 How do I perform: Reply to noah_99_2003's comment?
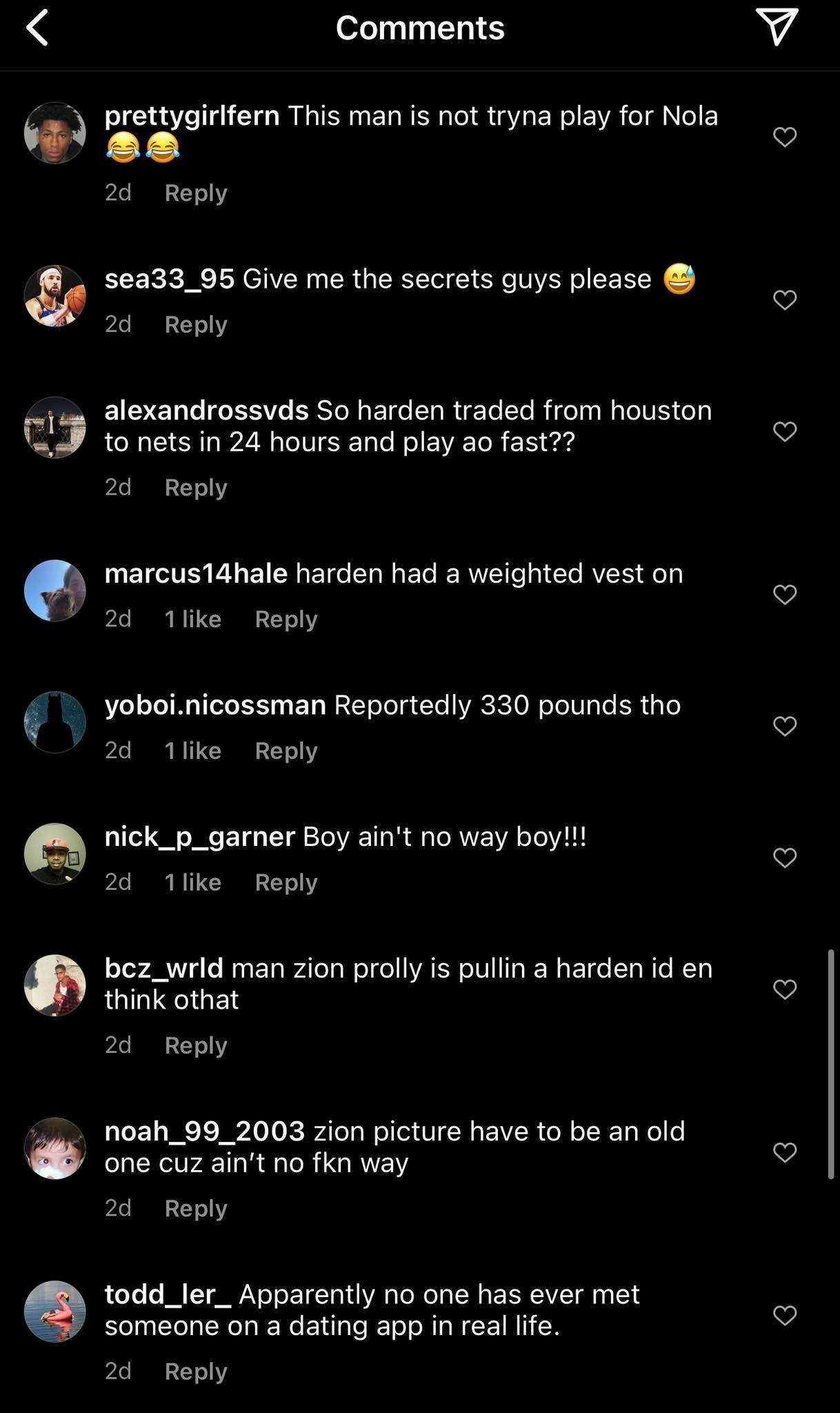coord(196,1208)
